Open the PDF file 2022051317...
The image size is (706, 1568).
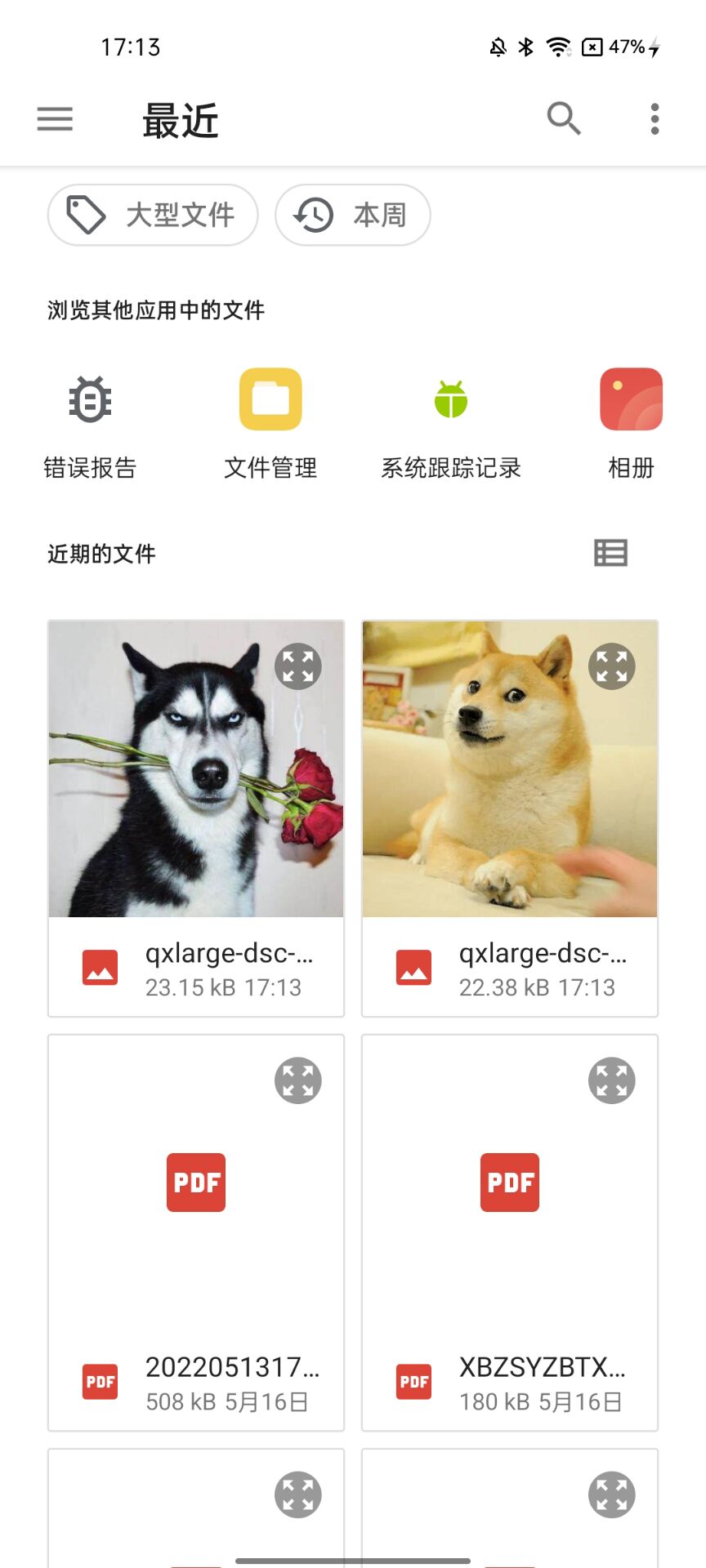[x=196, y=1229]
